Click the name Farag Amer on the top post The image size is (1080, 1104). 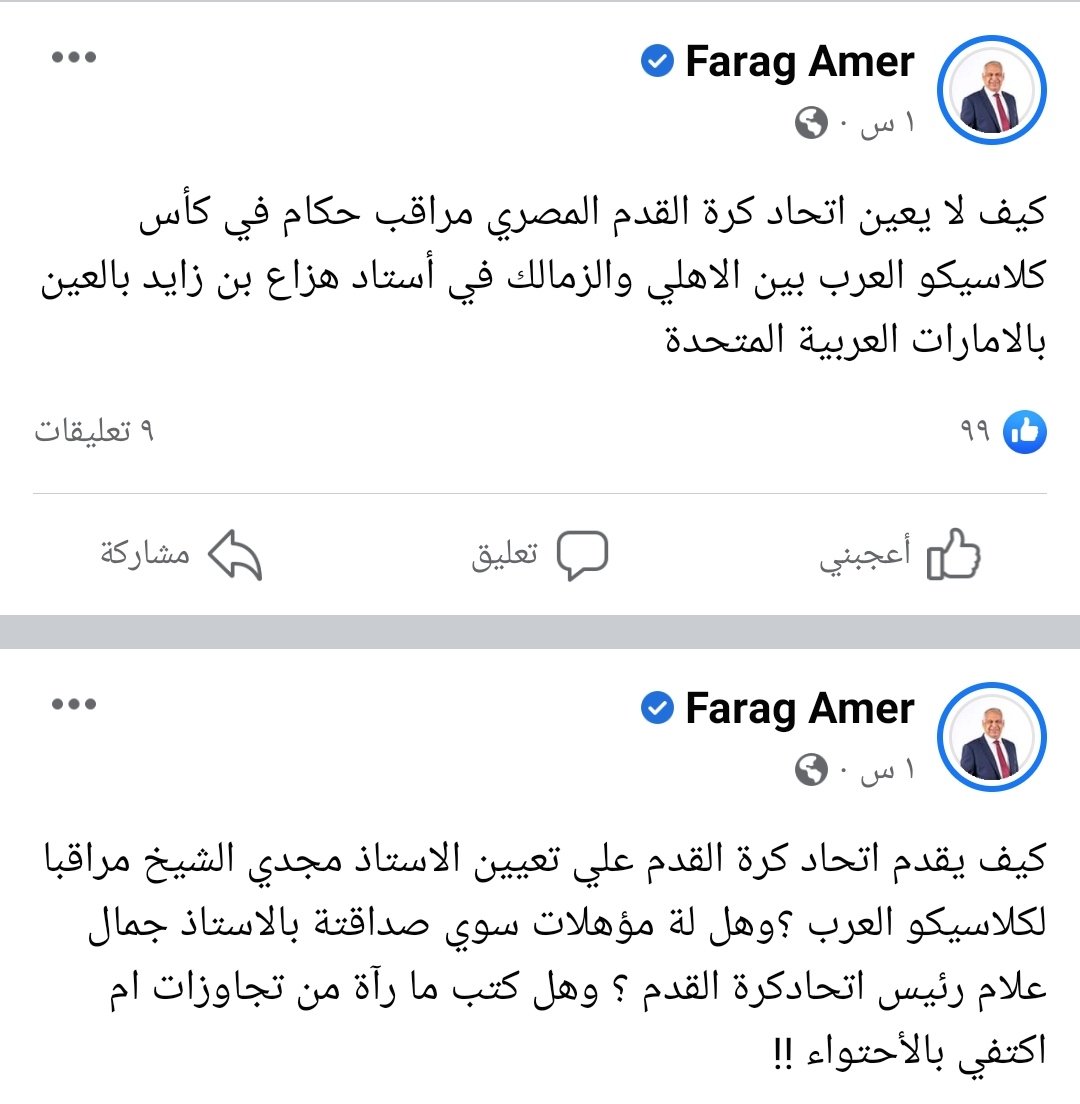pyautogui.click(x=798, y=61)
